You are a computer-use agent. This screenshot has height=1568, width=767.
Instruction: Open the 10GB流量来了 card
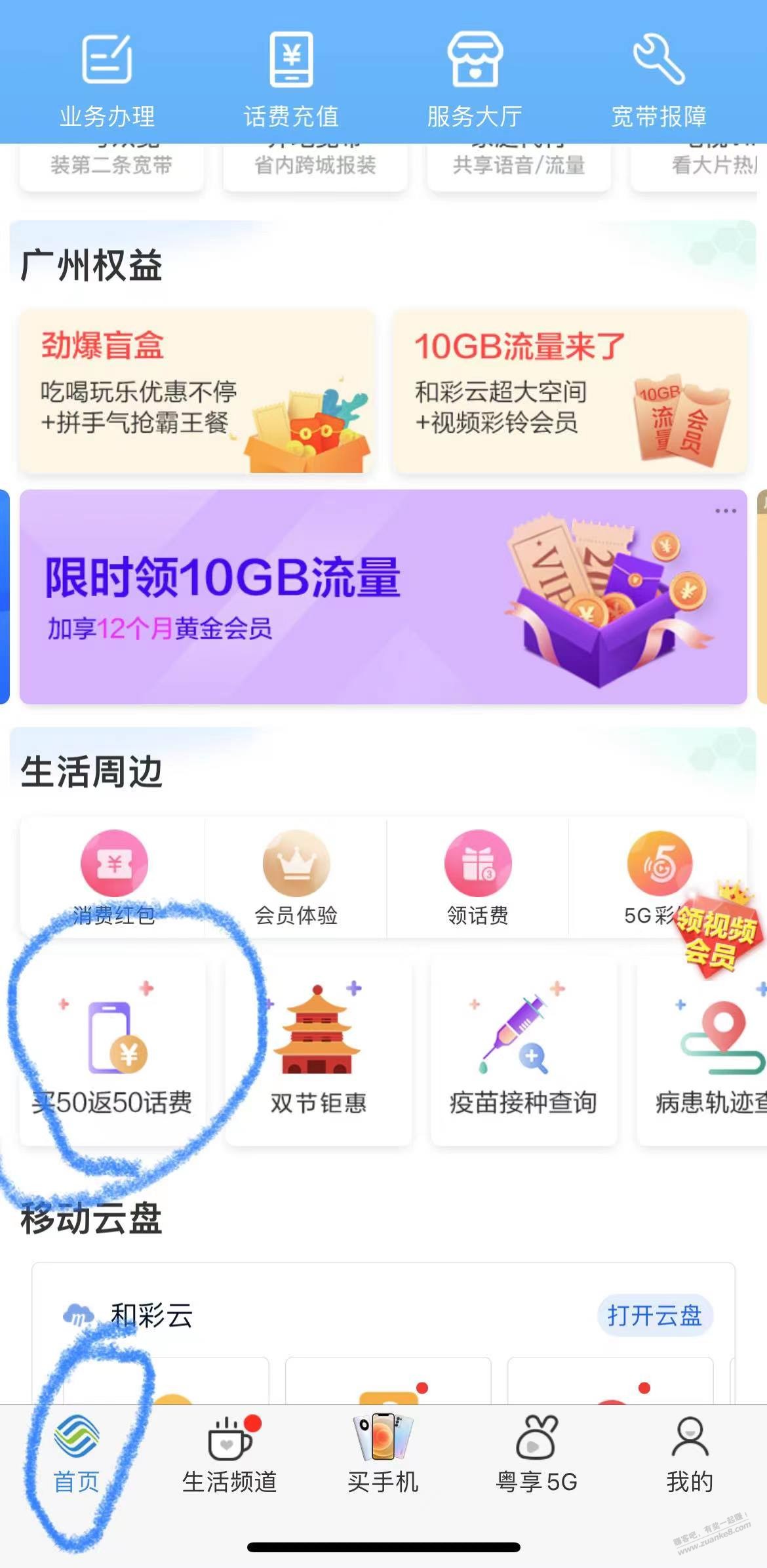tap(570, 392)
